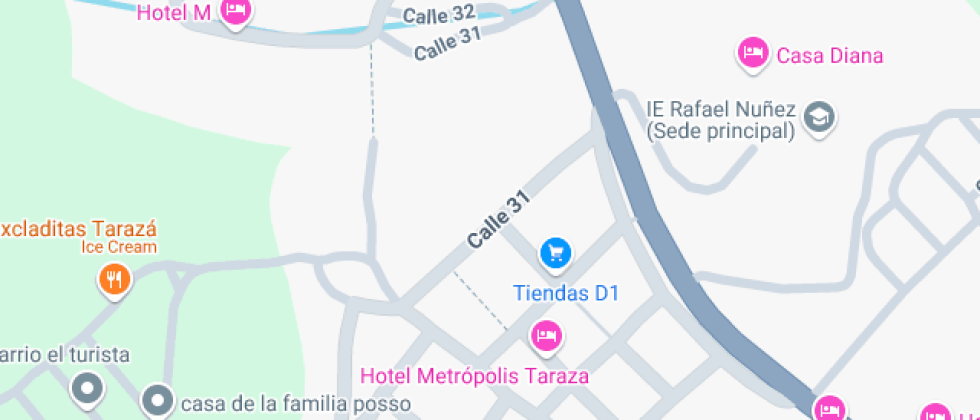Select the Hotel Metrópolis Taraza marker
The image size is (980, 420).
click(x=548, y=338)
